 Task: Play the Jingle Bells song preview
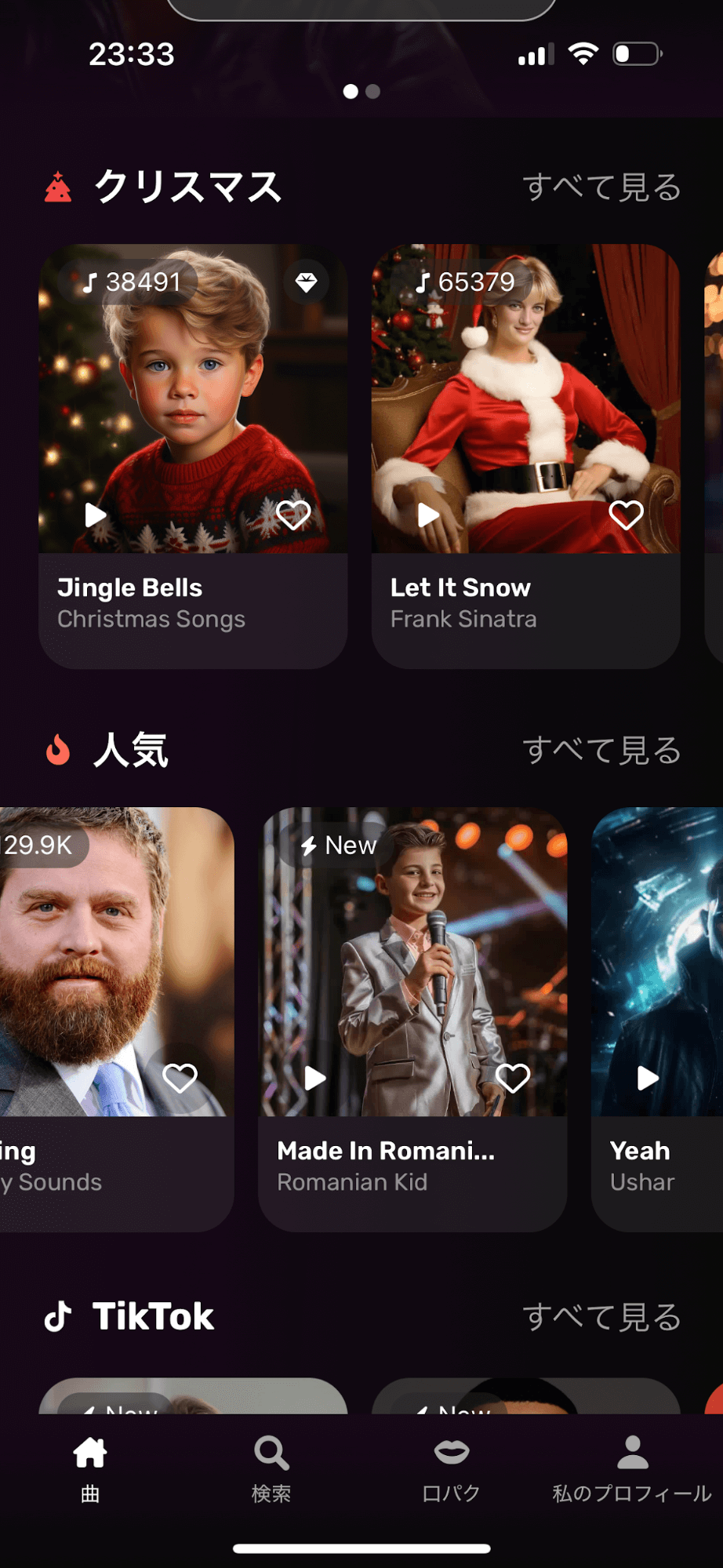[96, 515]
